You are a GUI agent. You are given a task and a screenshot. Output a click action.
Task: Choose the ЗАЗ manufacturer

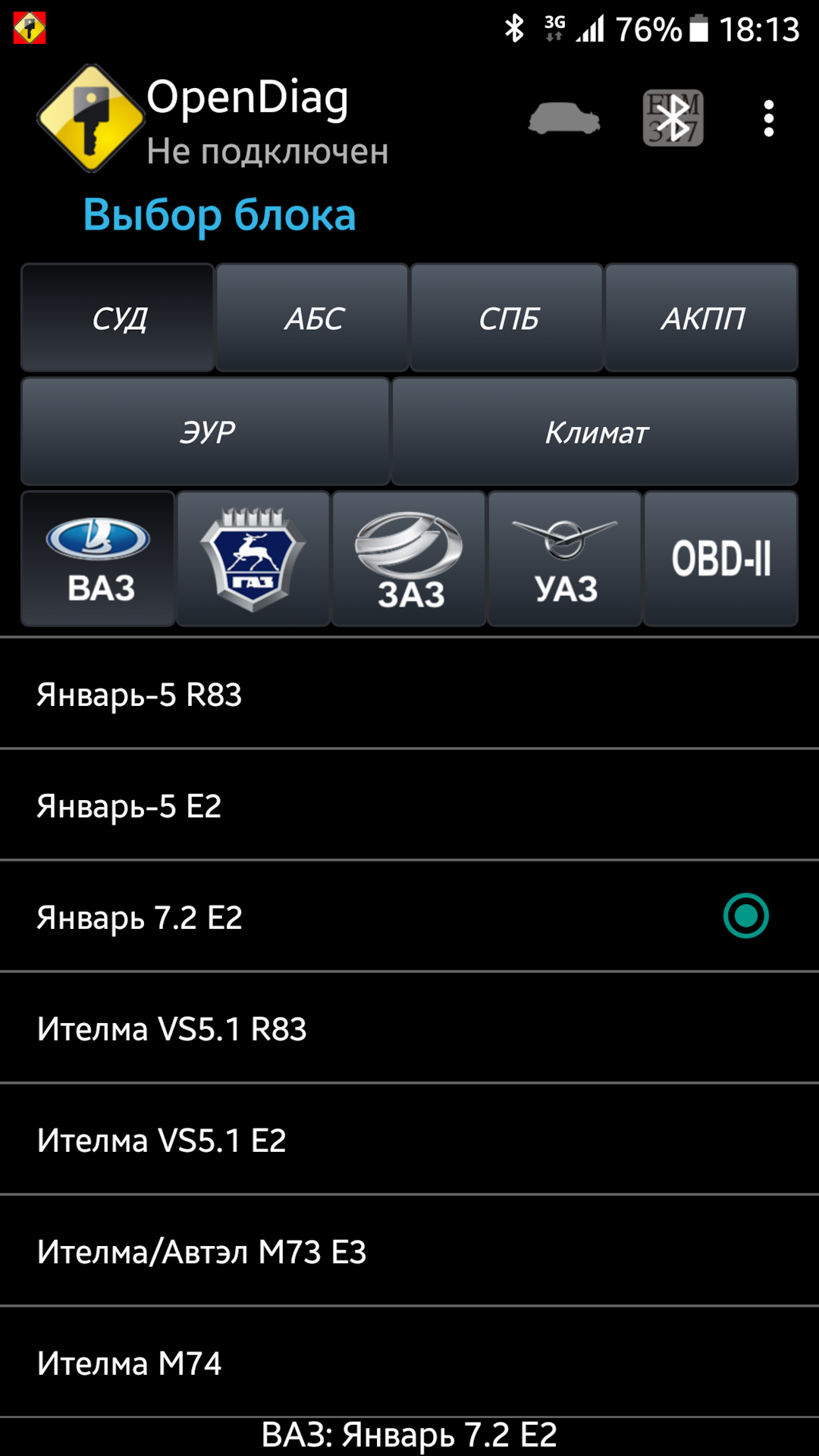coord(409,559)
